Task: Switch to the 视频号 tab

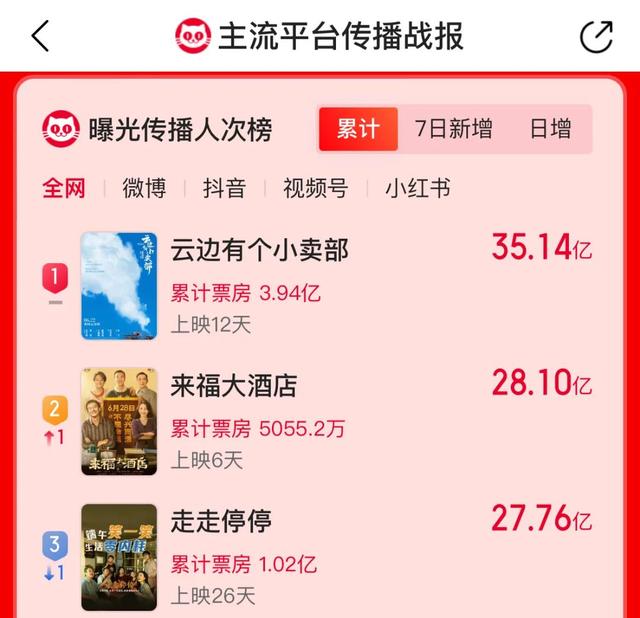Action: click(315, 188)
